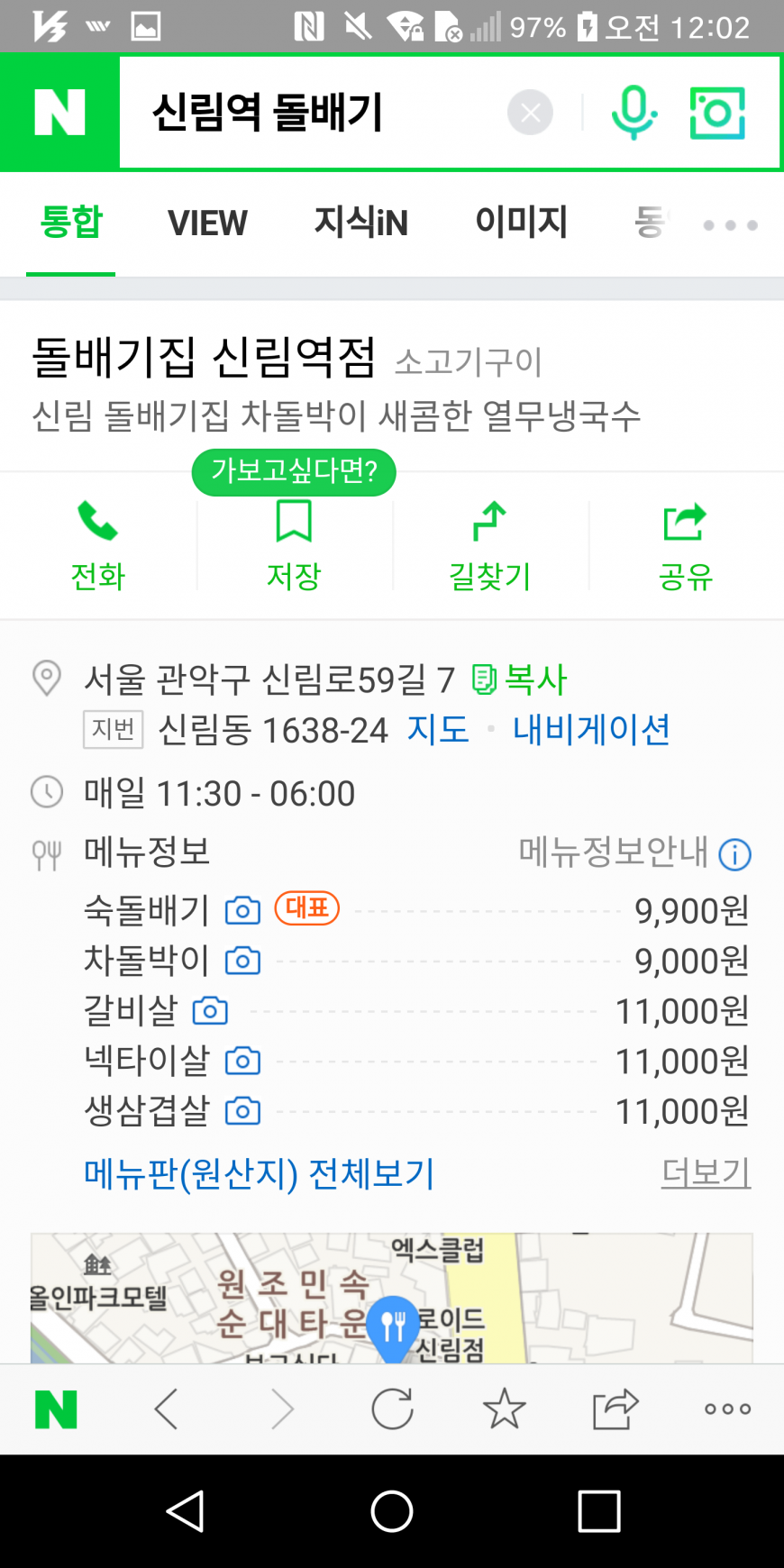Start voice search with the microphone
This screenshot has height=1568, width=784.
tap(634, 113)
